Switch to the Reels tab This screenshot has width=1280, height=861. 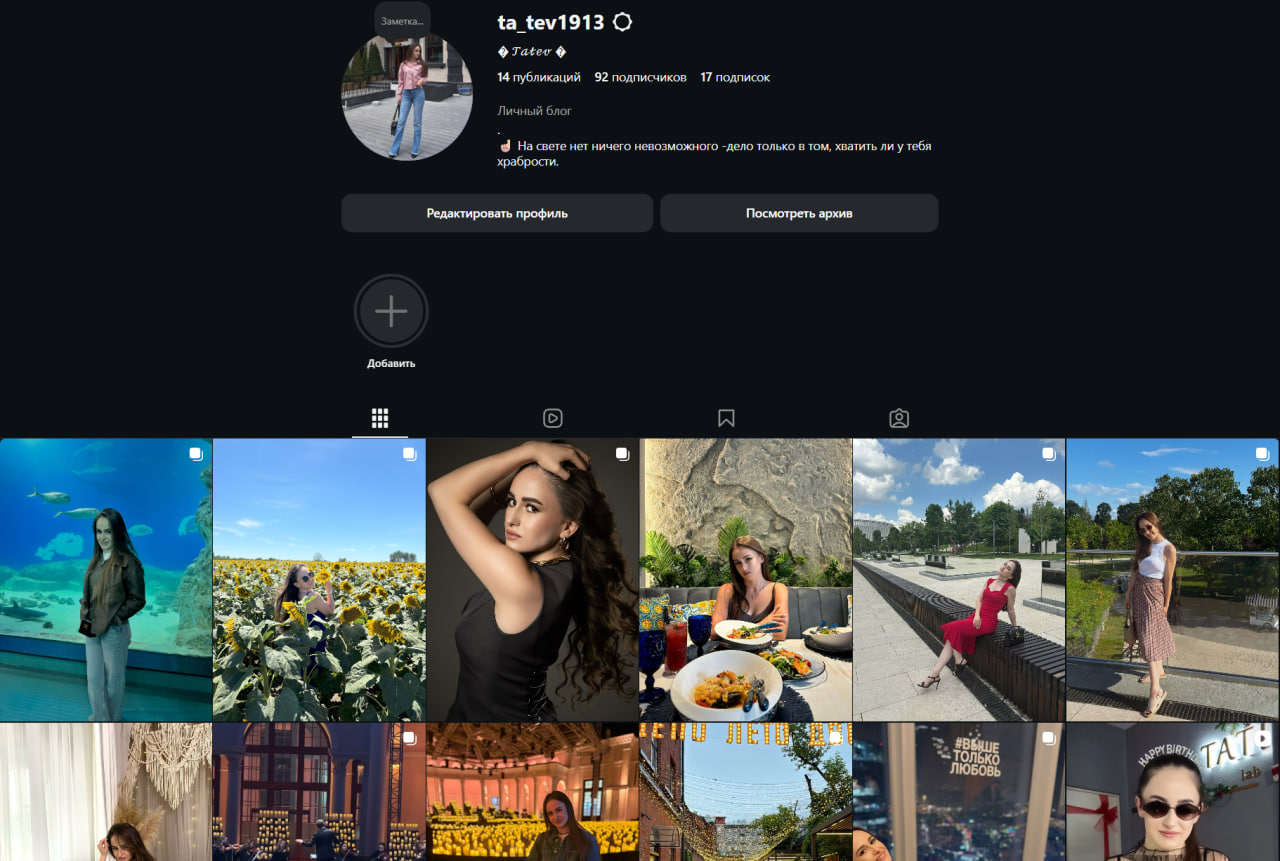point(553,418)
